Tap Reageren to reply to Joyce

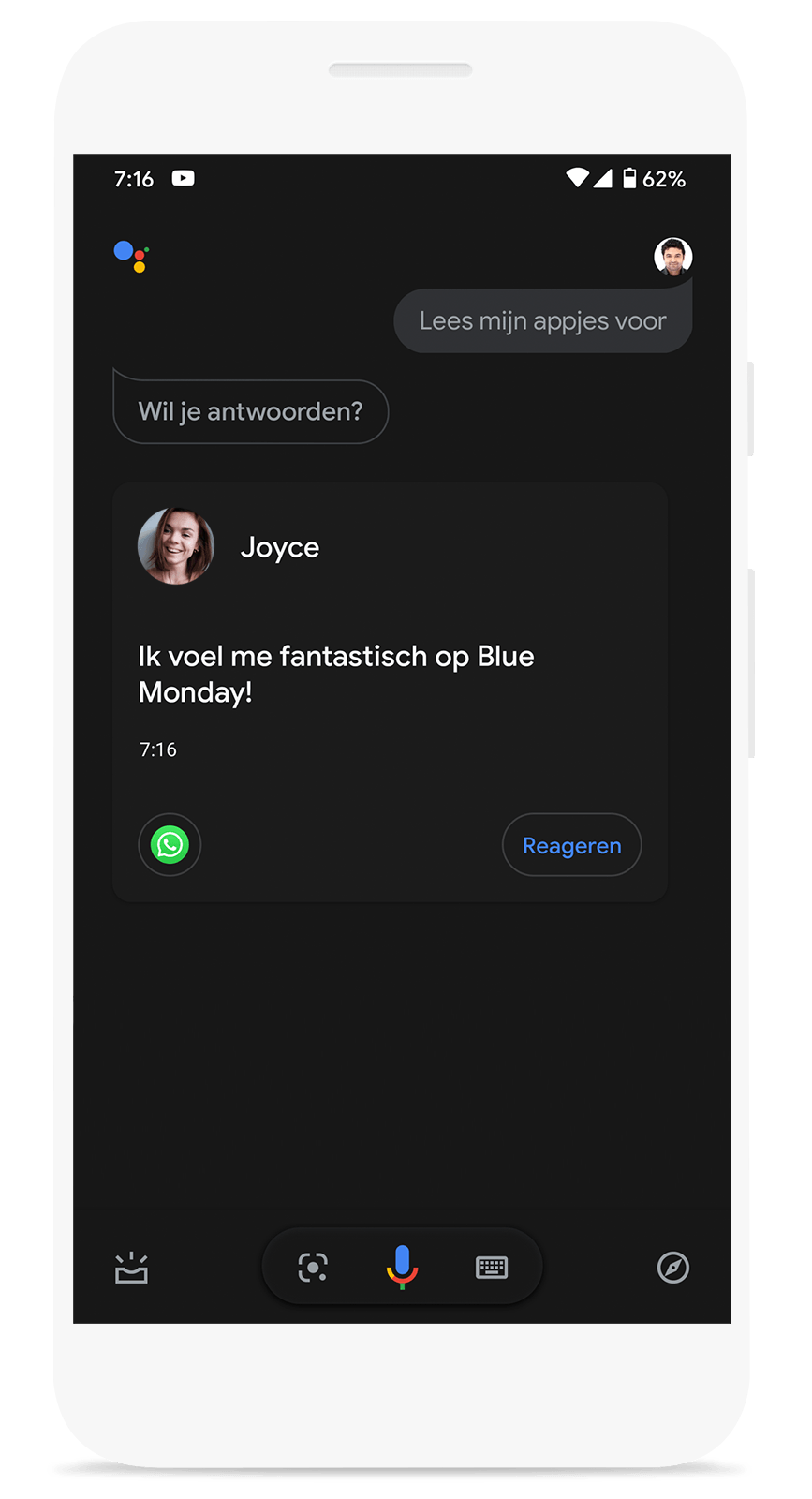(x=571, y=845)
